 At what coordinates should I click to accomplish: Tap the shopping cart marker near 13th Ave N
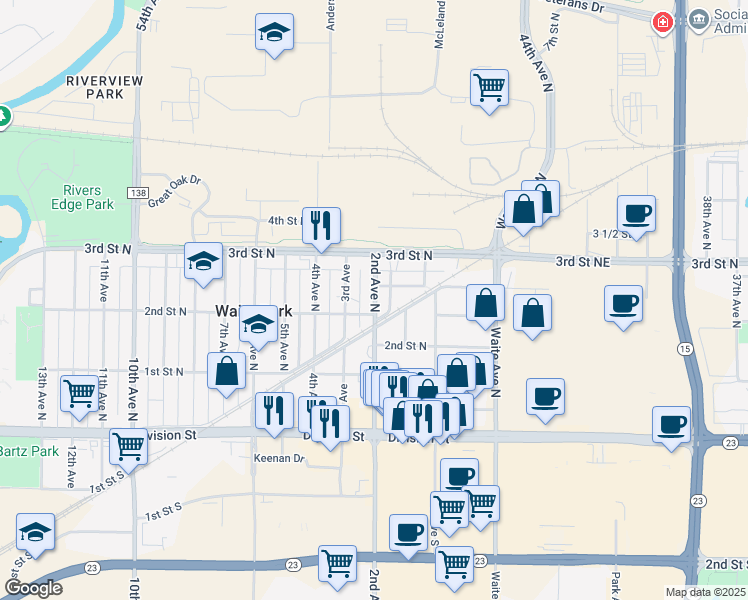(79, 392)
